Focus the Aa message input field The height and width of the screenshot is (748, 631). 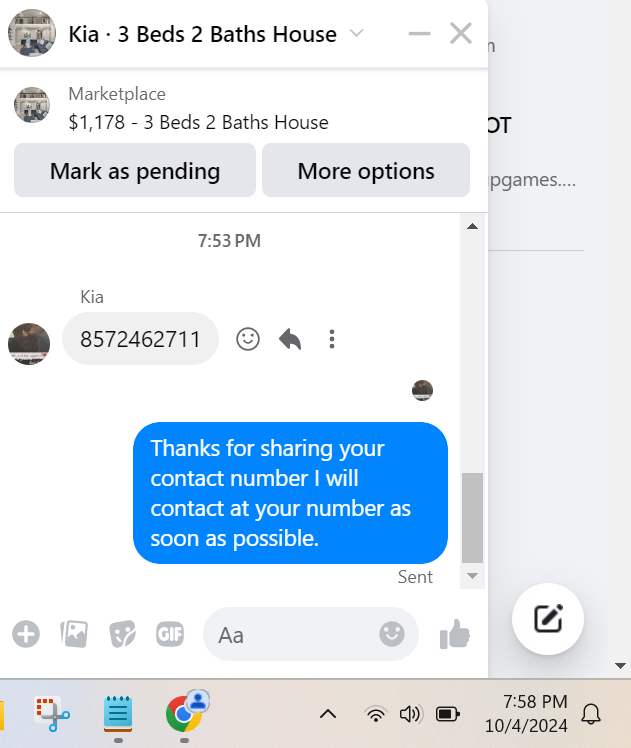[x=291, y=634]
